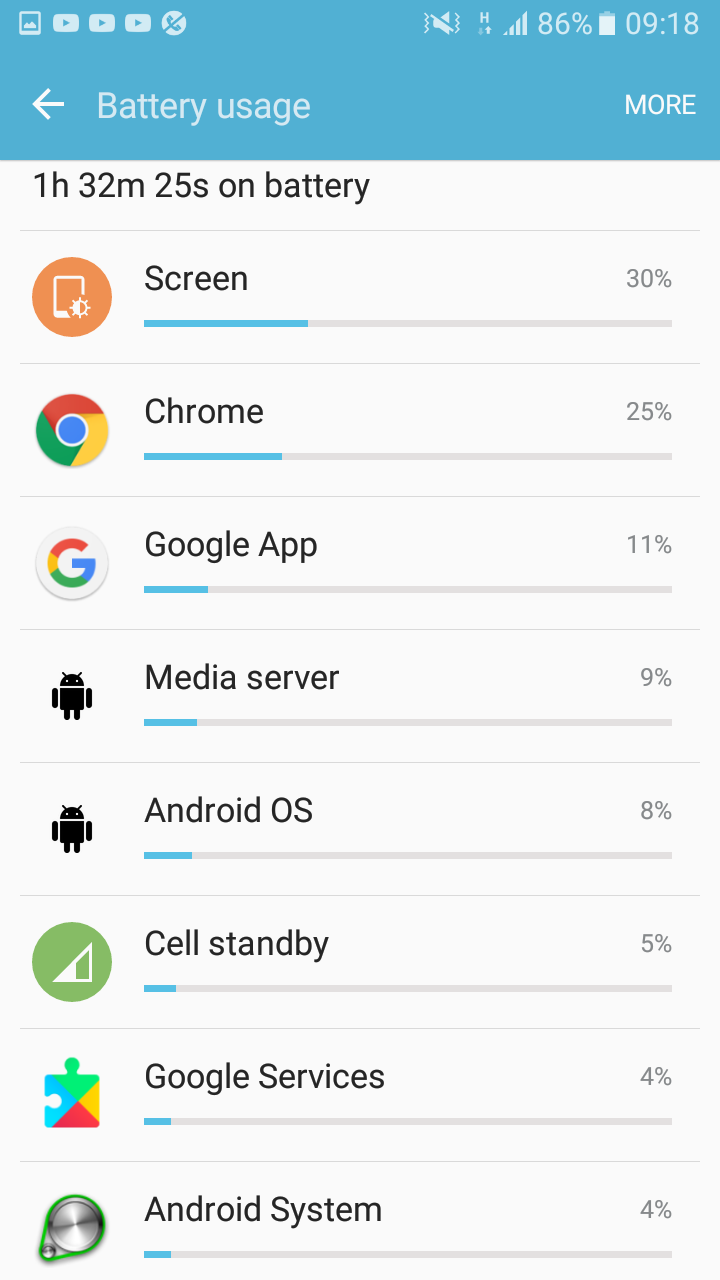View Chrome battery usage details

coord(360,430)
